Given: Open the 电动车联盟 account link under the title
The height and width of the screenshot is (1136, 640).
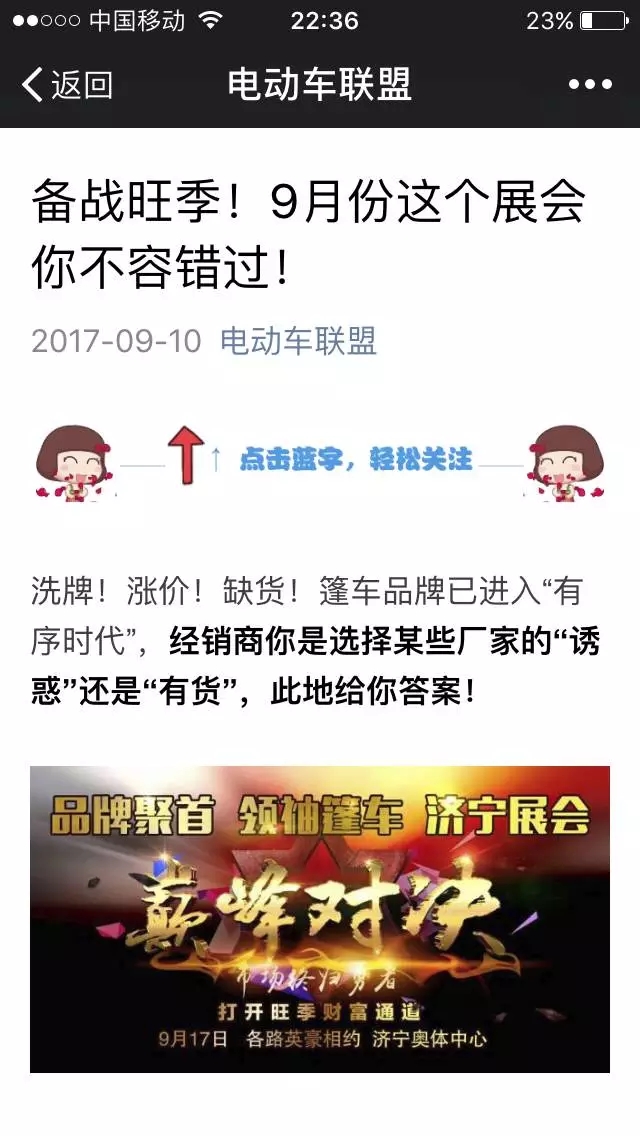Looking at the screenshot, I should tap(298, 341).
